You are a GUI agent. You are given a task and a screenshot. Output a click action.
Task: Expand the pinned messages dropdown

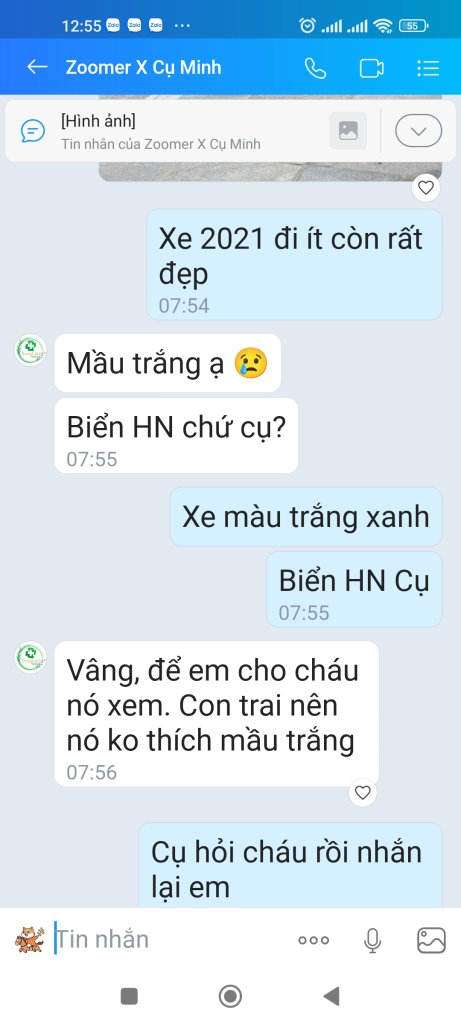[419, 131]
